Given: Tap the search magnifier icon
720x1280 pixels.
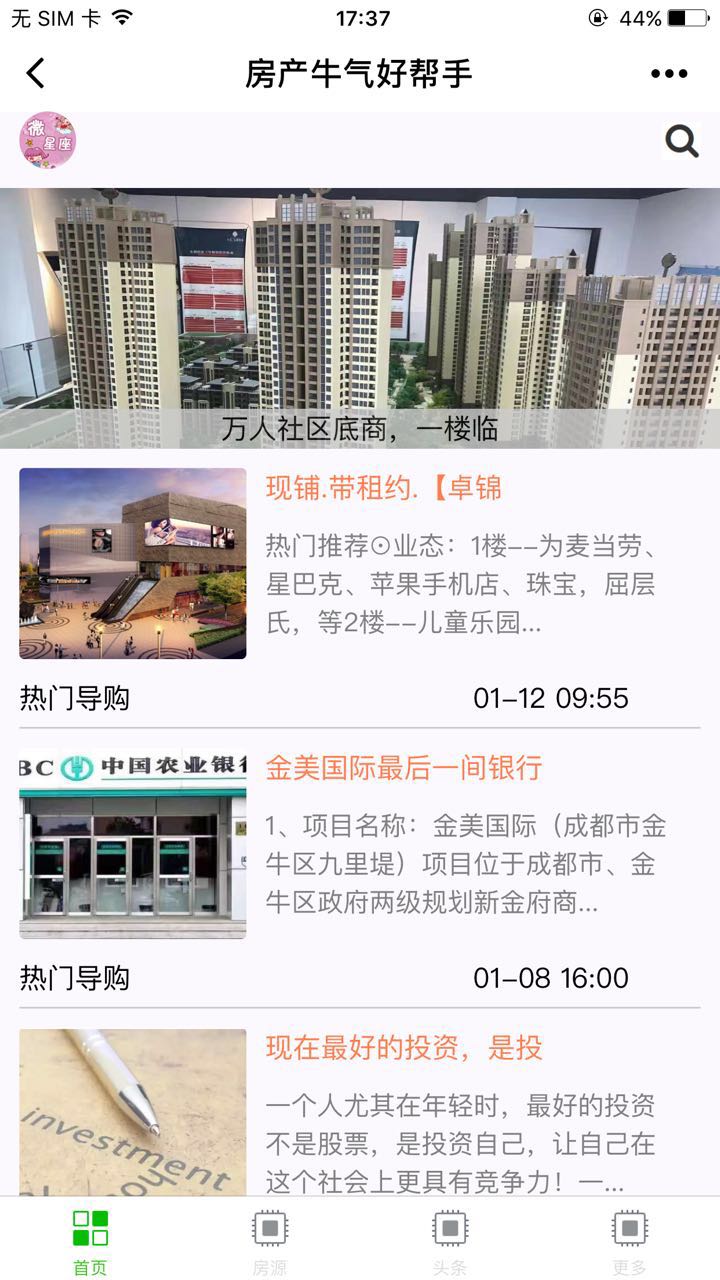Looking at the screenshot, I should (681, 141).
